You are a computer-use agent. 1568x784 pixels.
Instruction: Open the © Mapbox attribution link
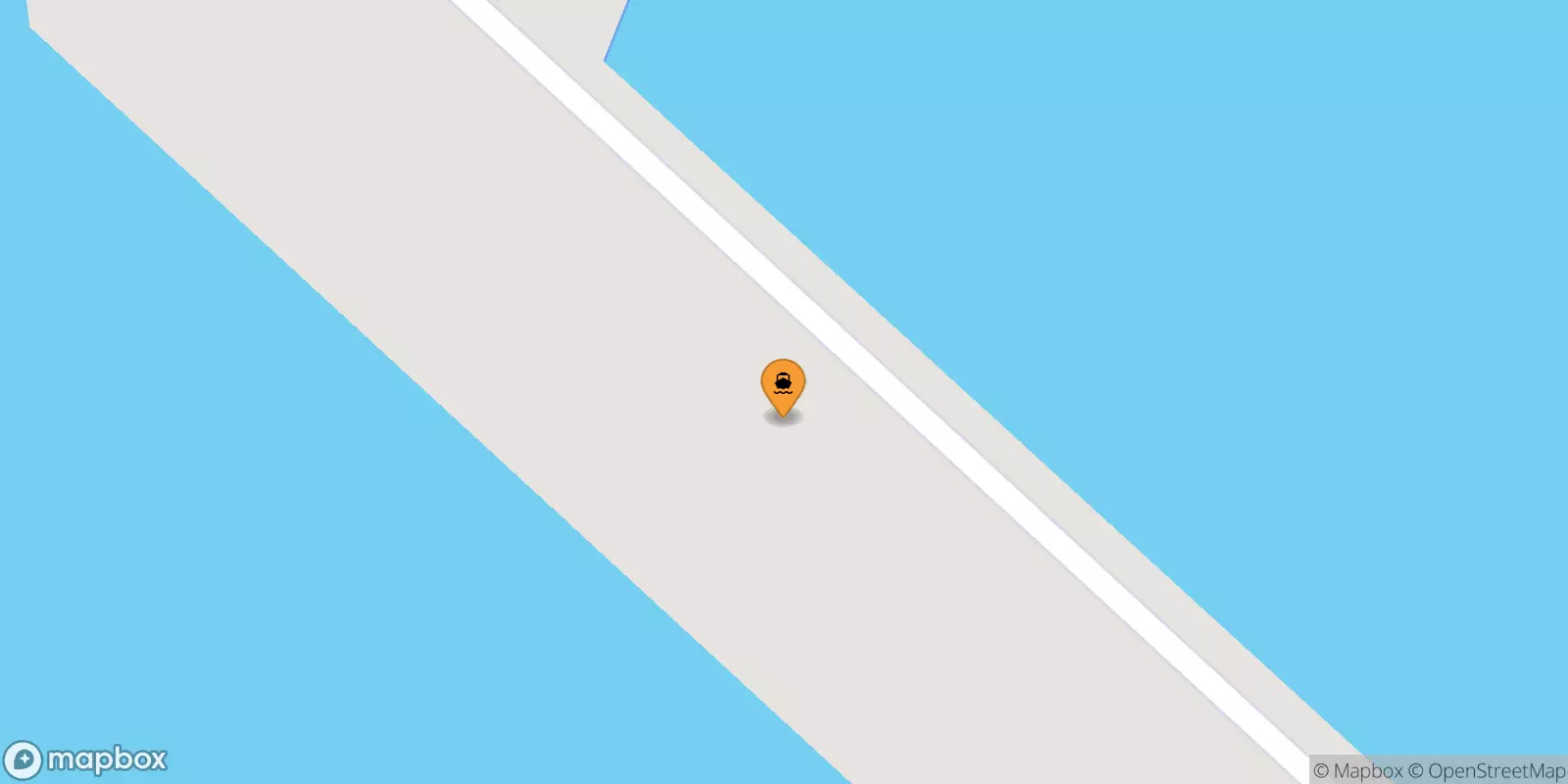[x=1357, y=771]
